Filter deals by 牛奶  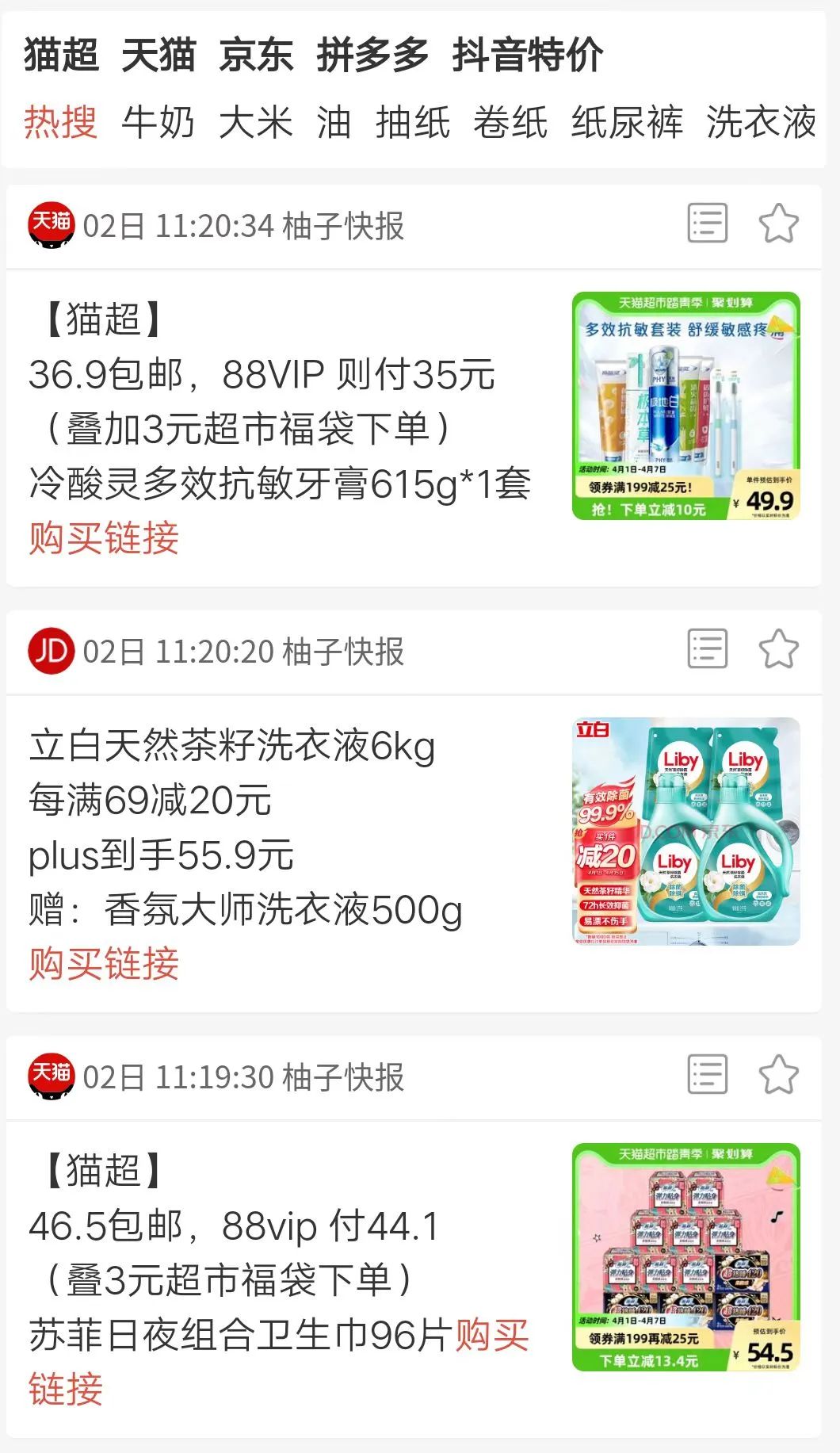[158, 123]
